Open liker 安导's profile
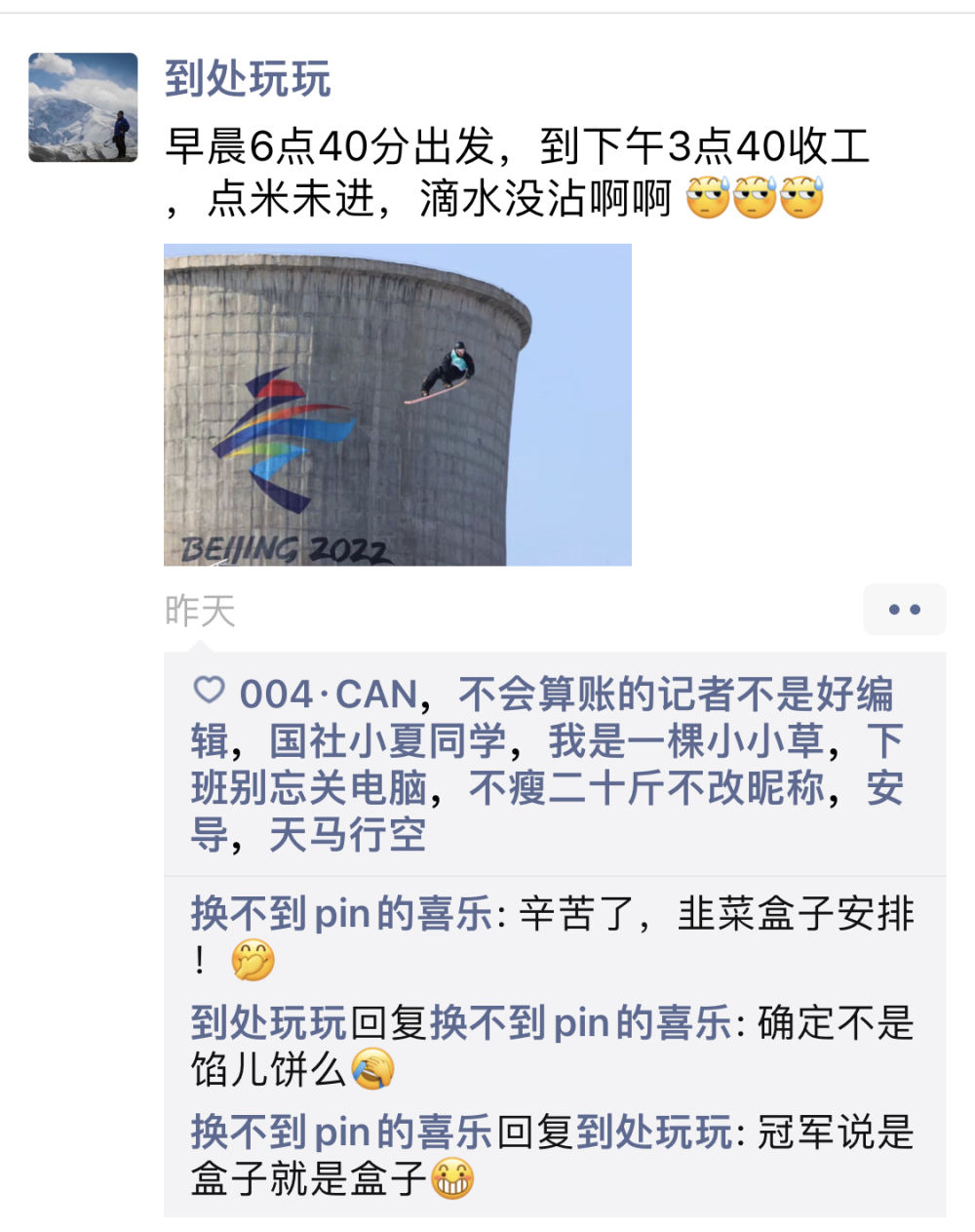Image resolution: width=975 pixels, height=1232 pixels. click(x=884, y=788)
